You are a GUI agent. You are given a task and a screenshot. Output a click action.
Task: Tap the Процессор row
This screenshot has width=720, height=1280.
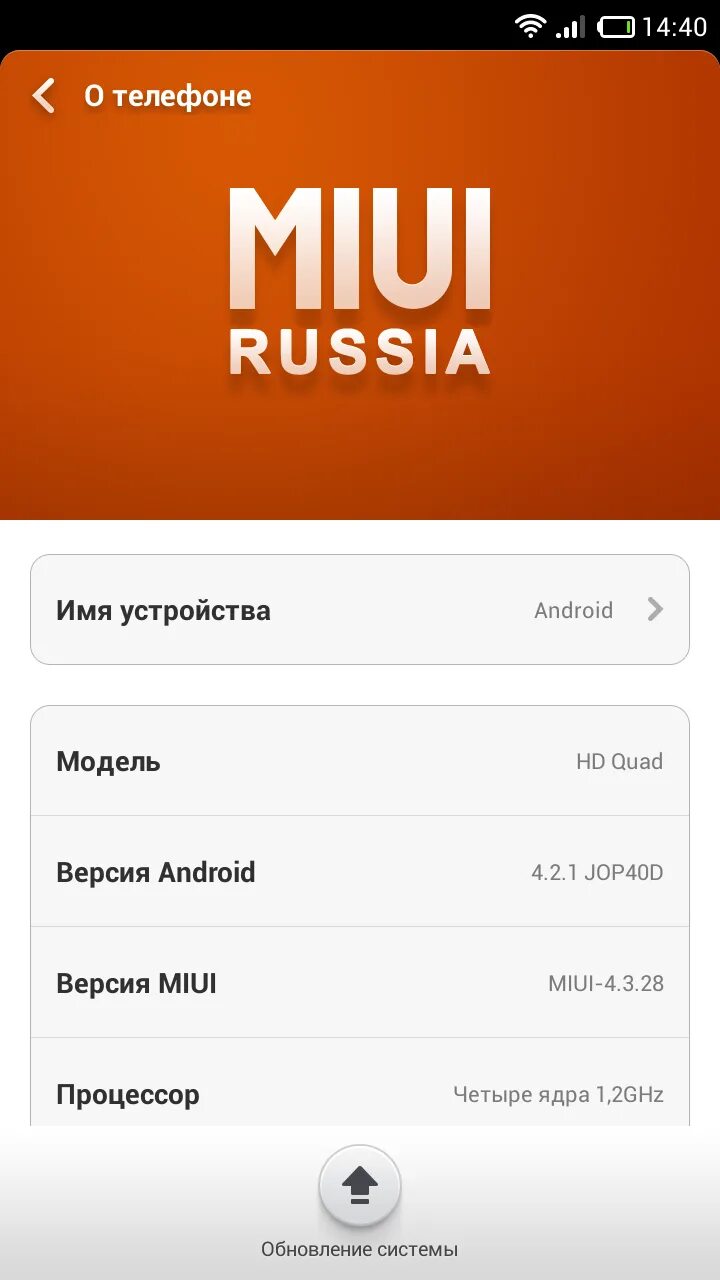[360, 1094]
